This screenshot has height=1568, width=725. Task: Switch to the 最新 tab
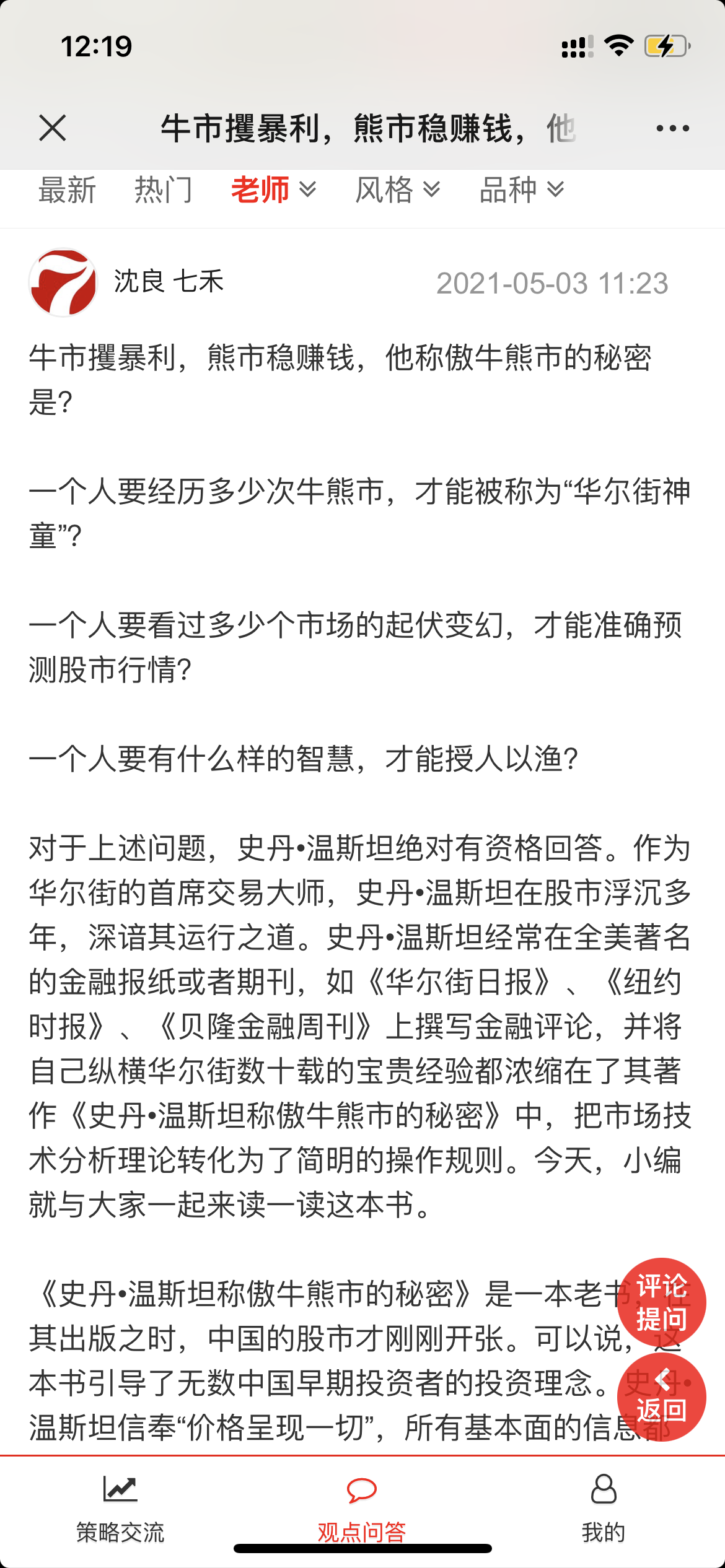[67, 189]
